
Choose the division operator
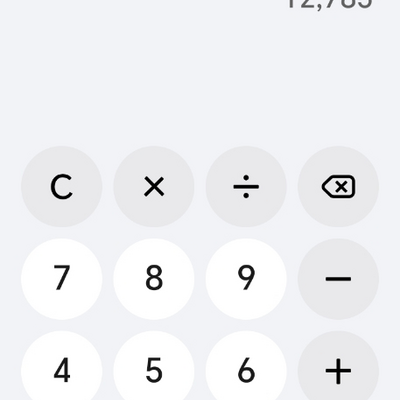pos(246,187)
